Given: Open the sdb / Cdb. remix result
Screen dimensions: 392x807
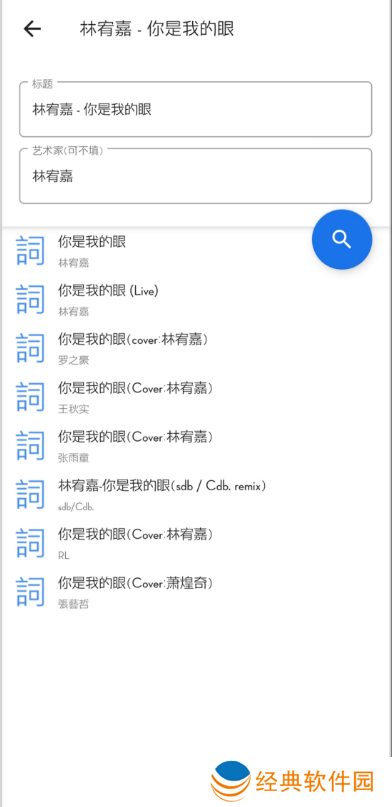Looking at the screenshot, I should coord(195,495).
